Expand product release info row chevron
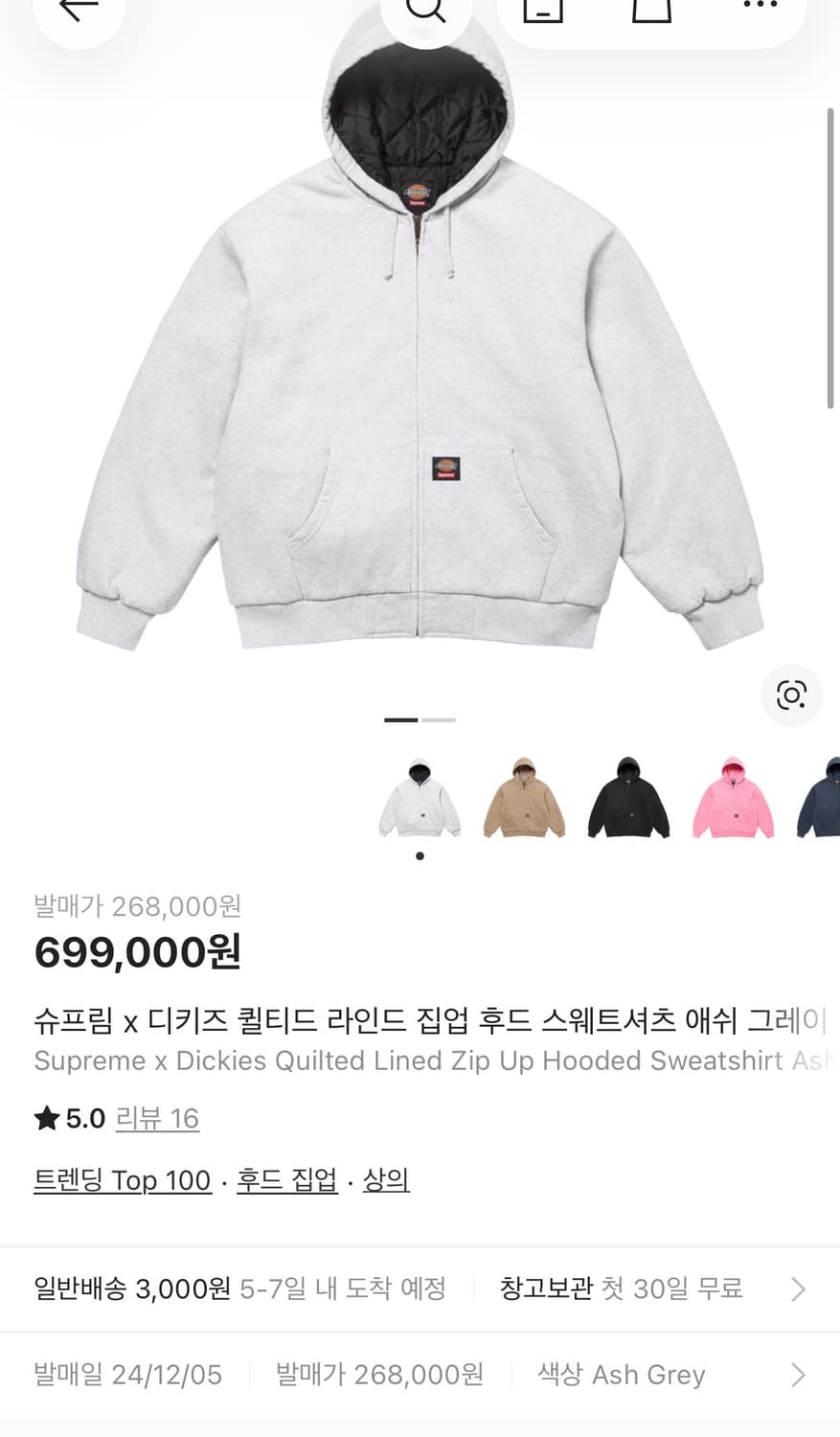 tap(798, 1375)
